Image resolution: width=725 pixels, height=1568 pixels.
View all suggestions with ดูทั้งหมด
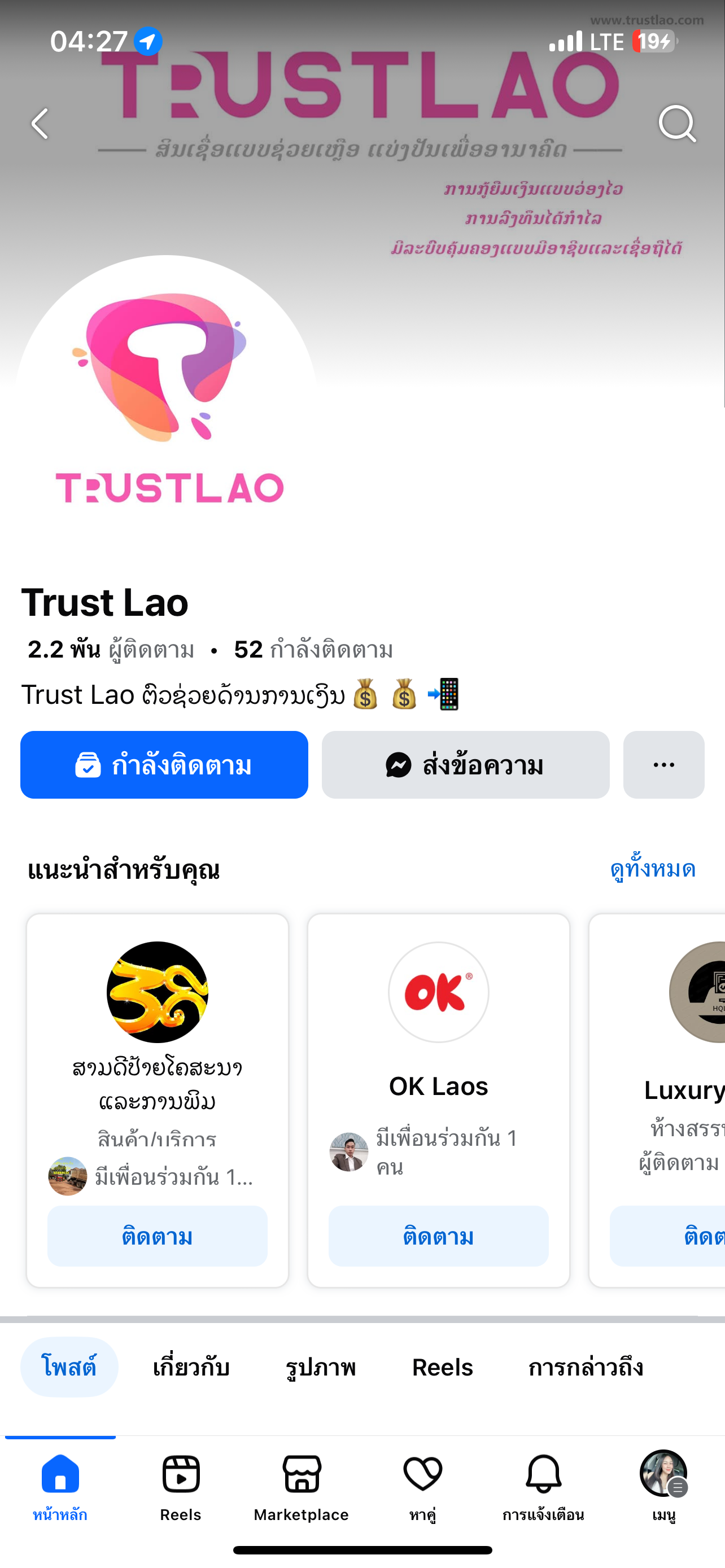coord(653,869)
